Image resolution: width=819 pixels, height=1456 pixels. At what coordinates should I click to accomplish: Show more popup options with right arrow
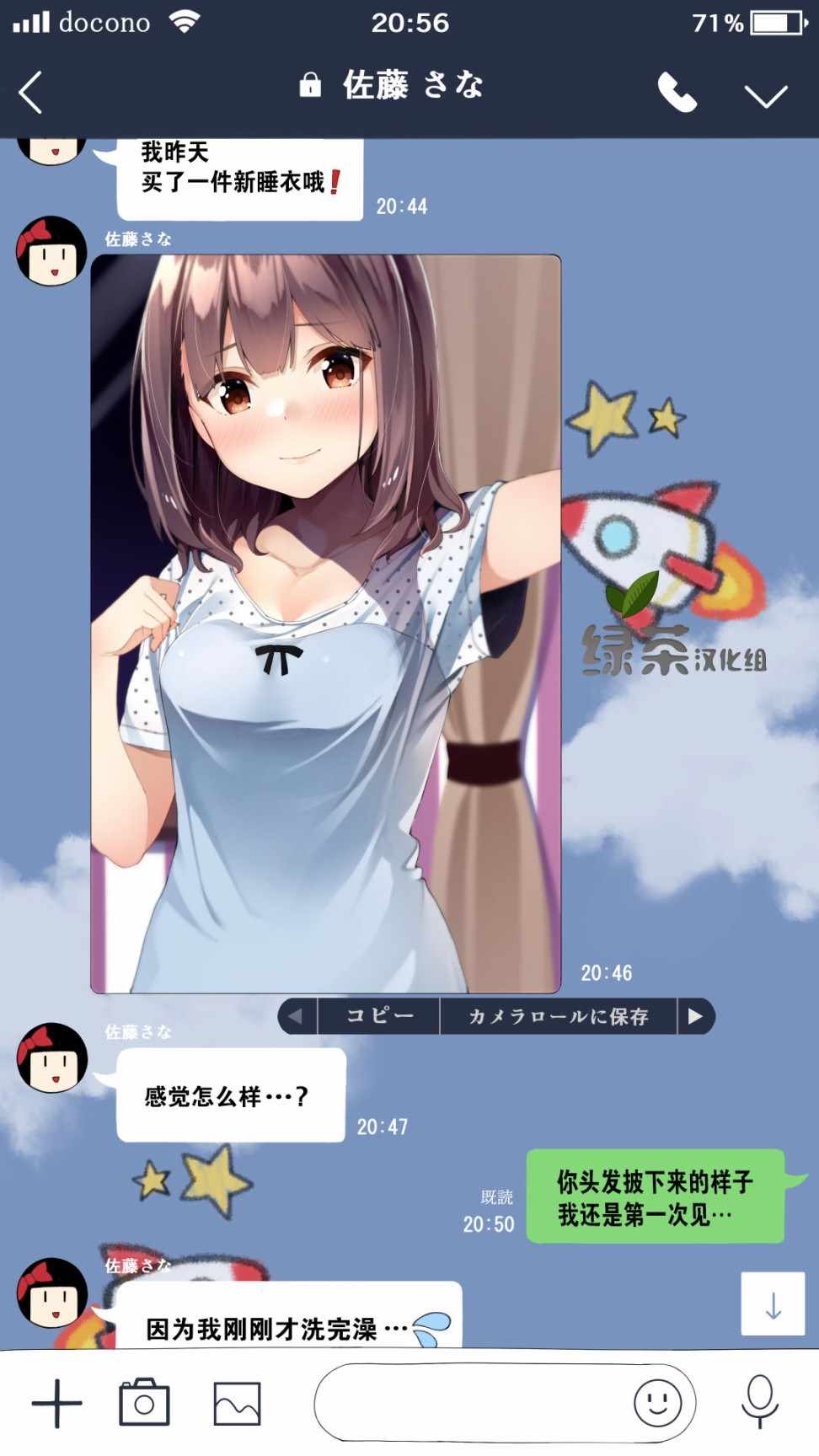pos(696,1016)
